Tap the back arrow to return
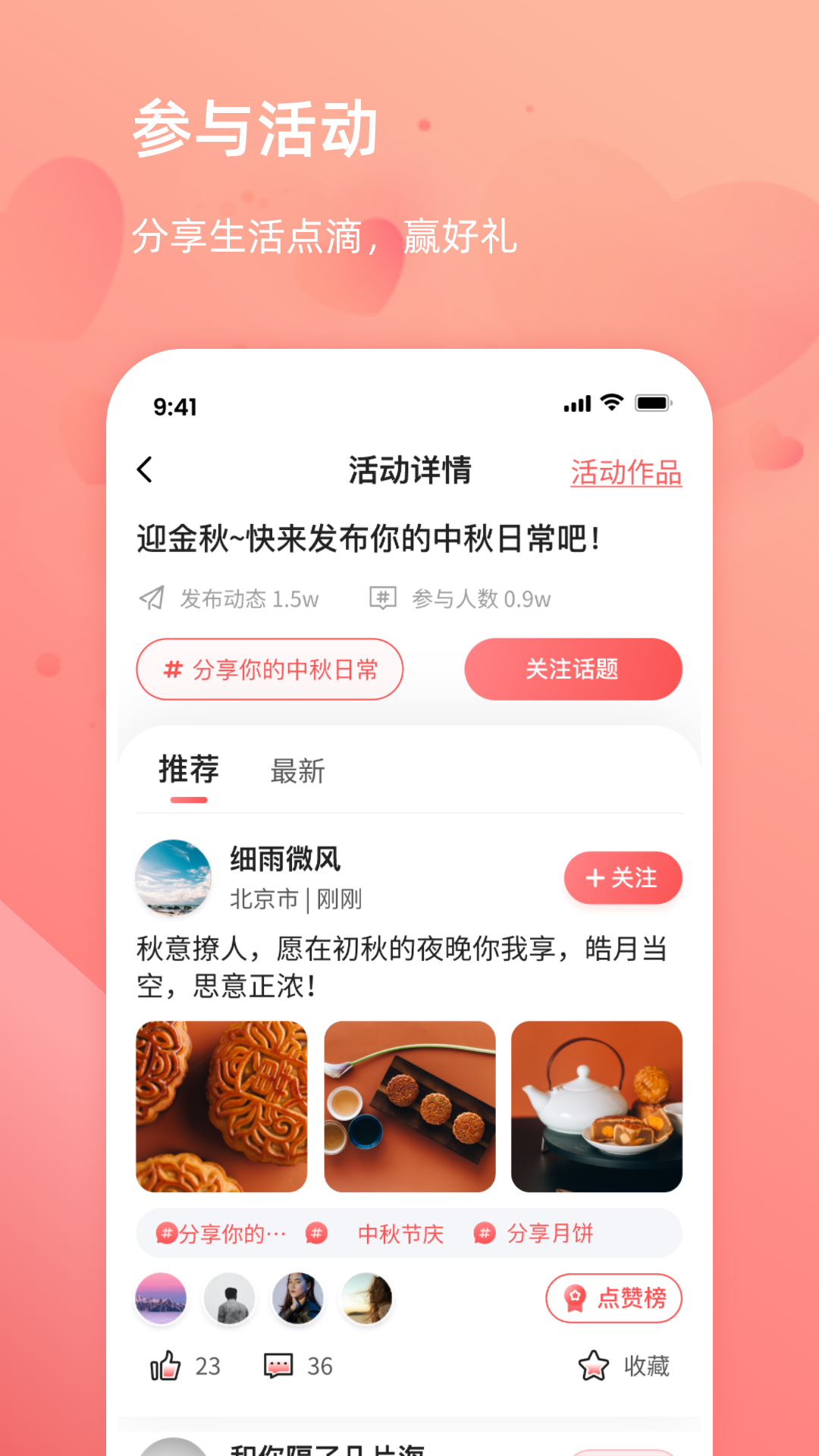The image size is (819, 1456). (x=146, y=470)
